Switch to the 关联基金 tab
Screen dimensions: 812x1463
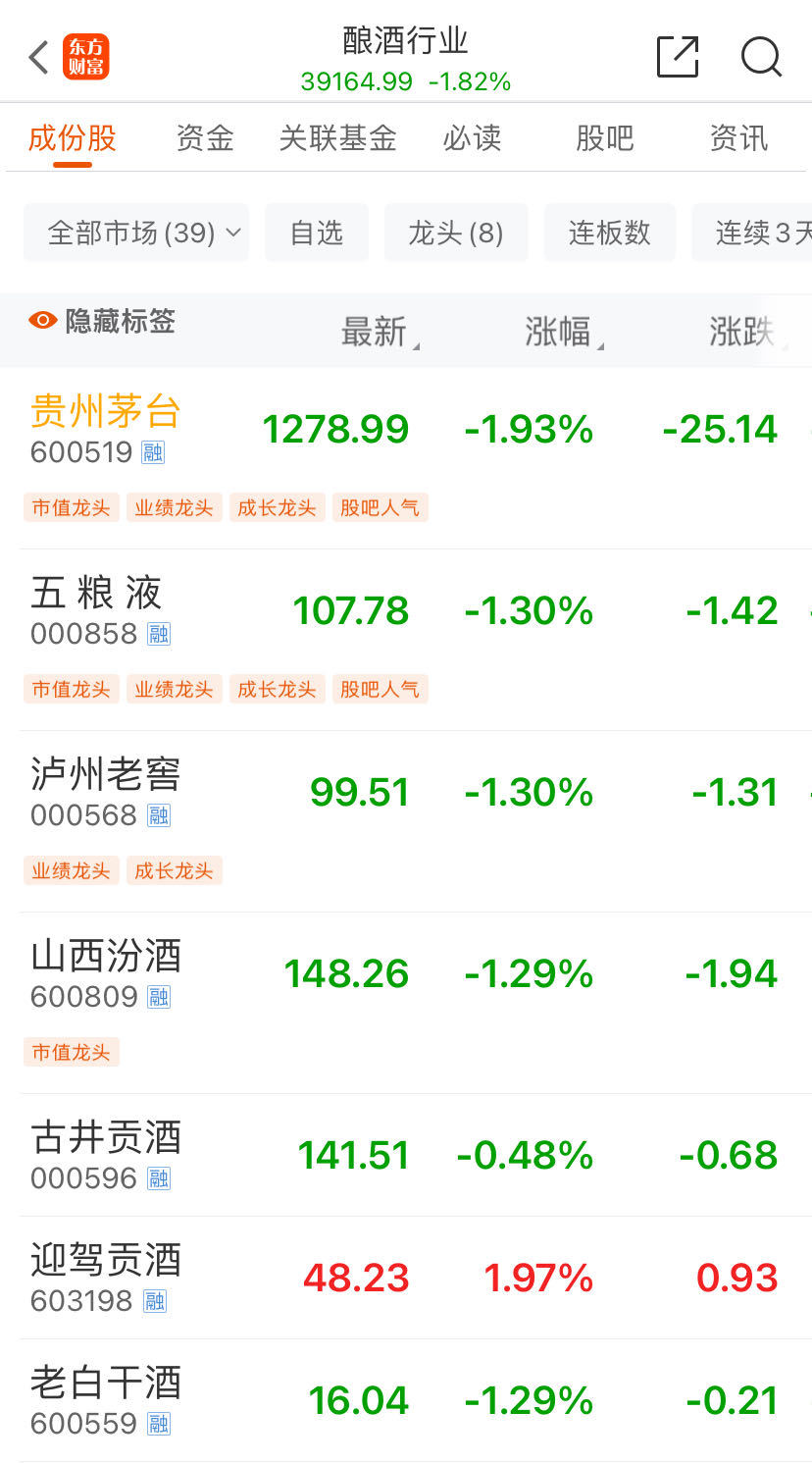point(338,138)
